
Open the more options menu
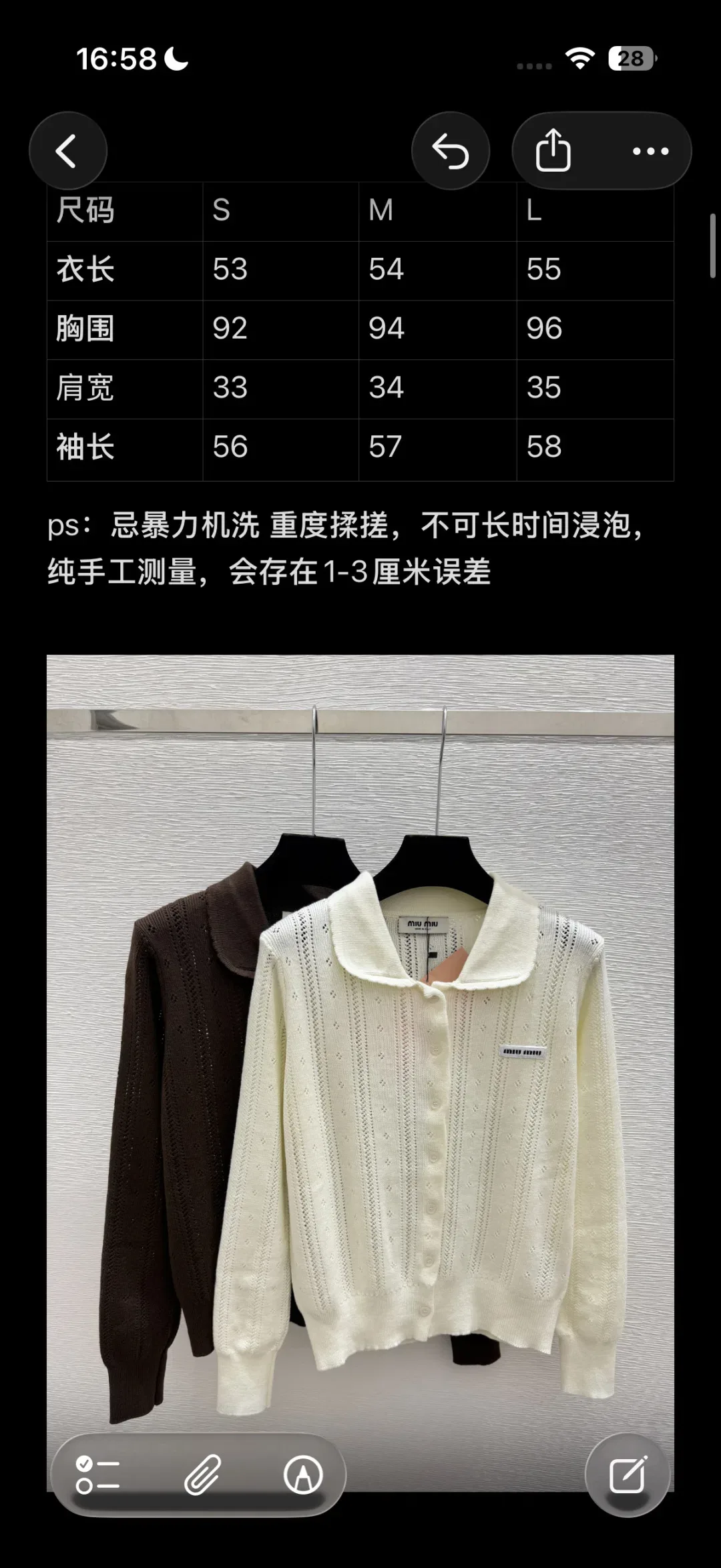point(650,151)
